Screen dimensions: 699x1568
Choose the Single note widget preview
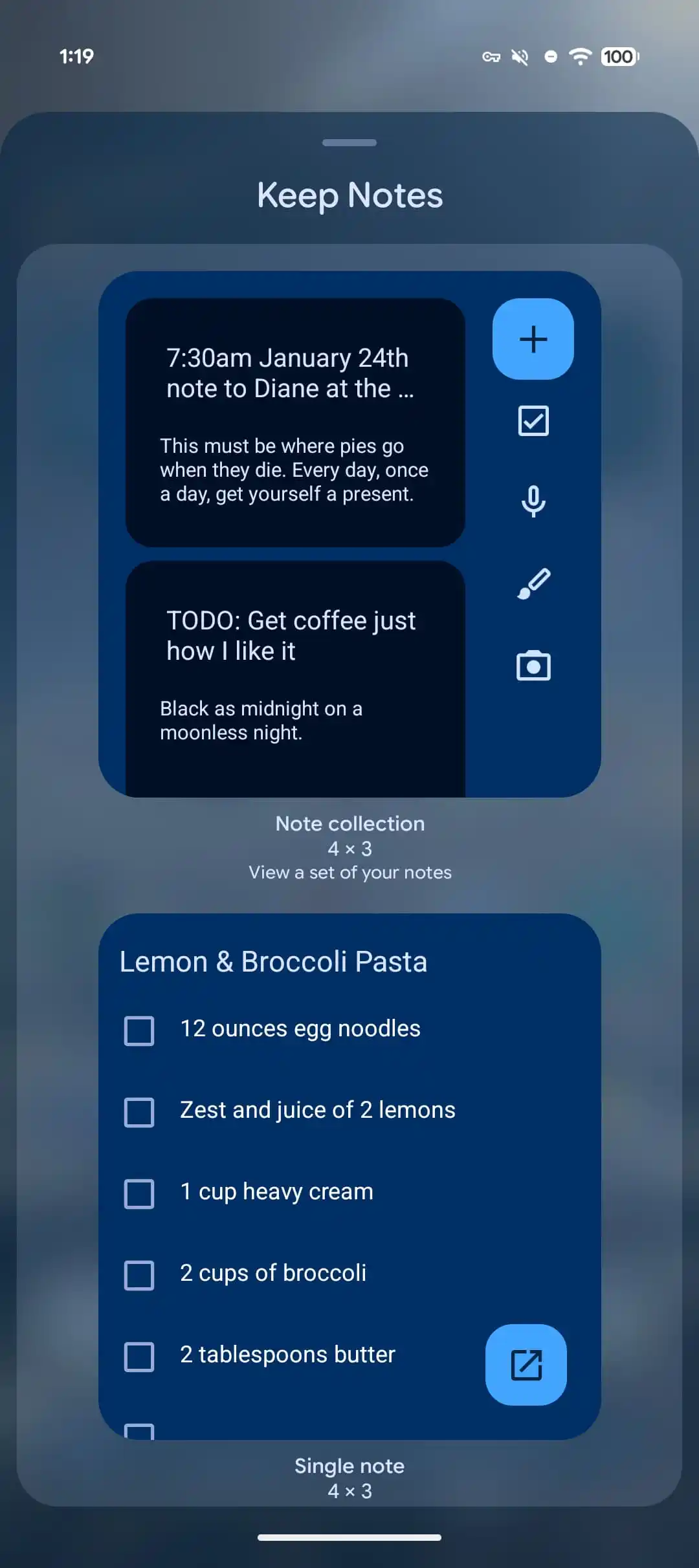[x=349, y=1176]
